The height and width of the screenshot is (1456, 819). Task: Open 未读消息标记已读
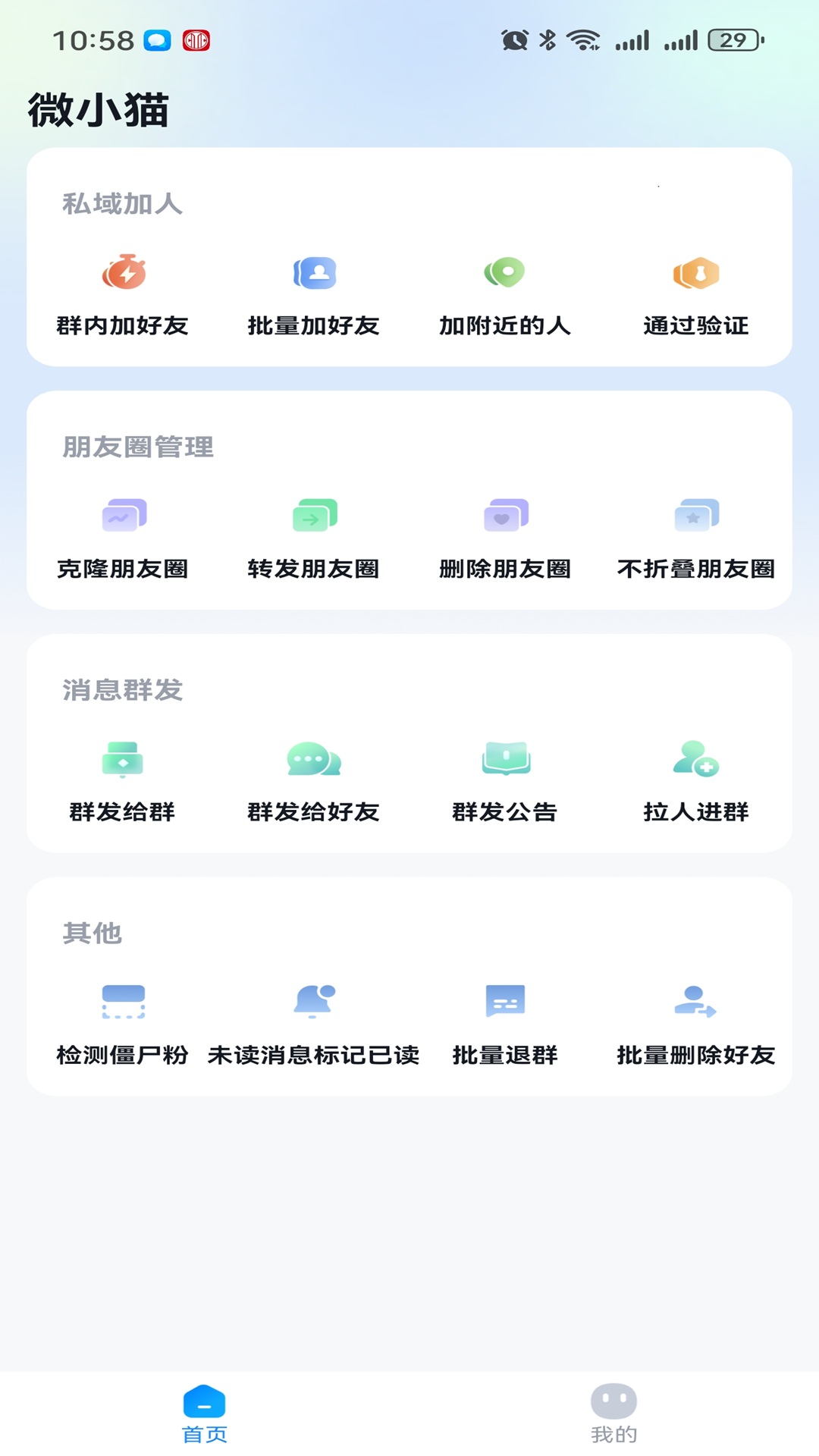[x=313, y=1025]
